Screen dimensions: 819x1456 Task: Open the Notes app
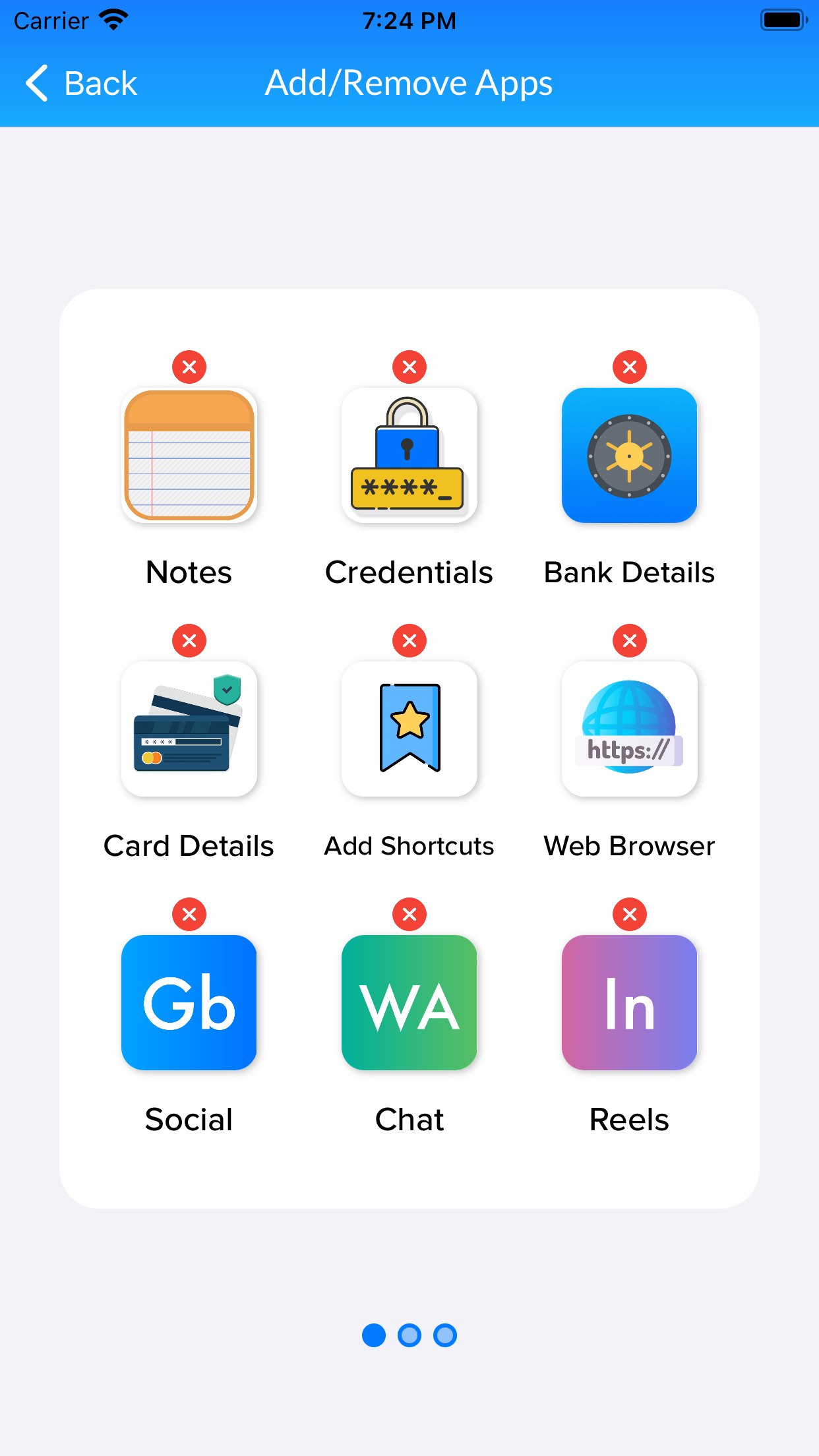[x=189, y=456]
